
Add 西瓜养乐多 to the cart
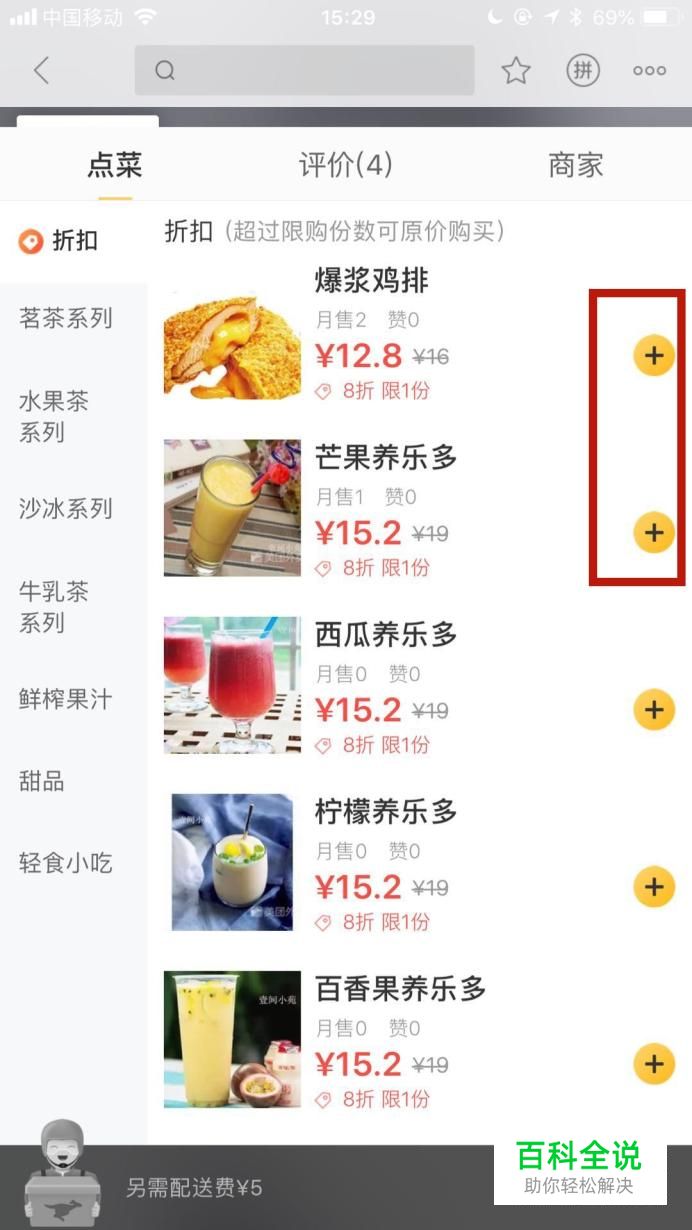[x=654, y=710]
